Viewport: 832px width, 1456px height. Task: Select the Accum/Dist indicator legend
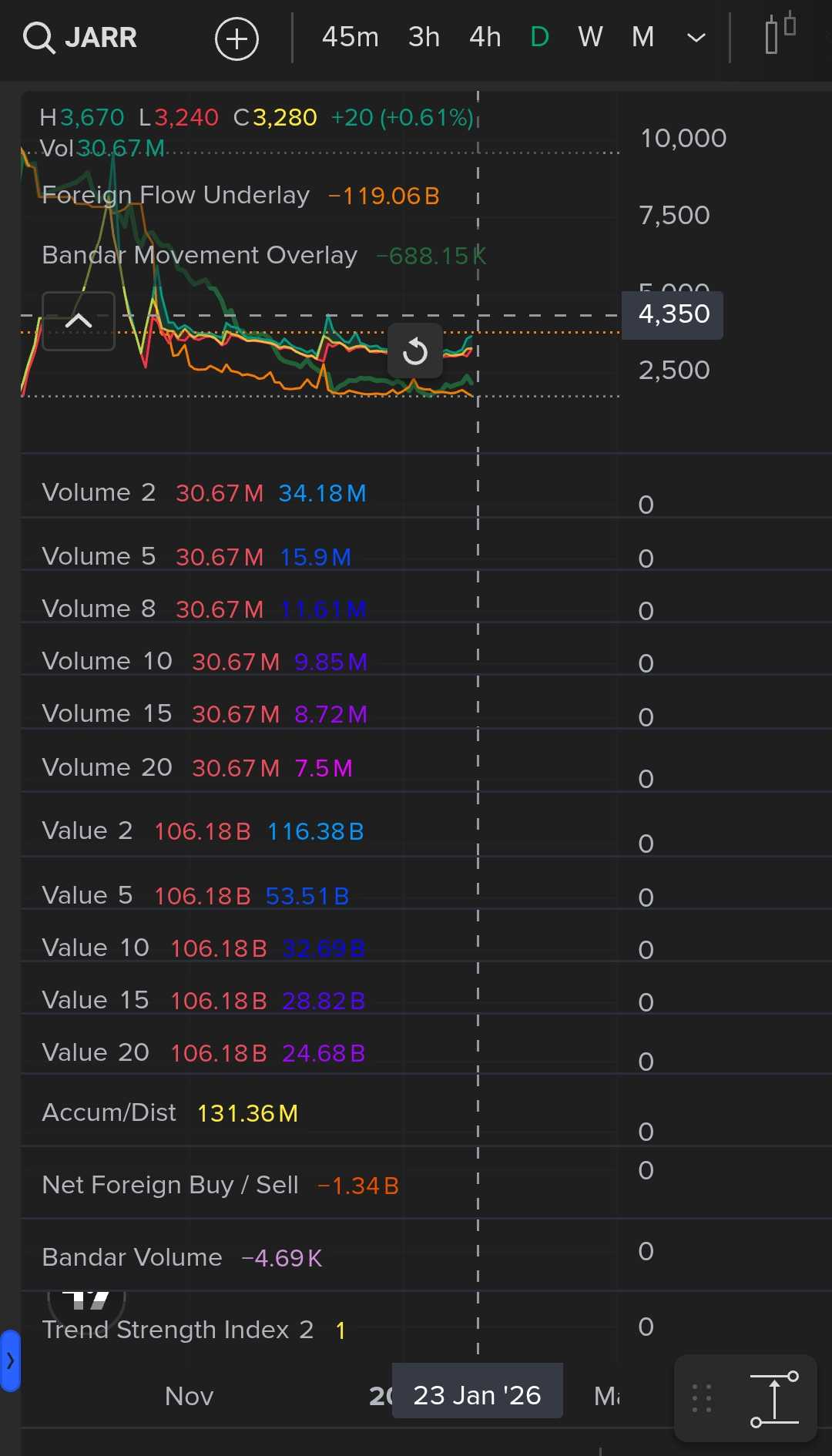tap(109, 1113)
